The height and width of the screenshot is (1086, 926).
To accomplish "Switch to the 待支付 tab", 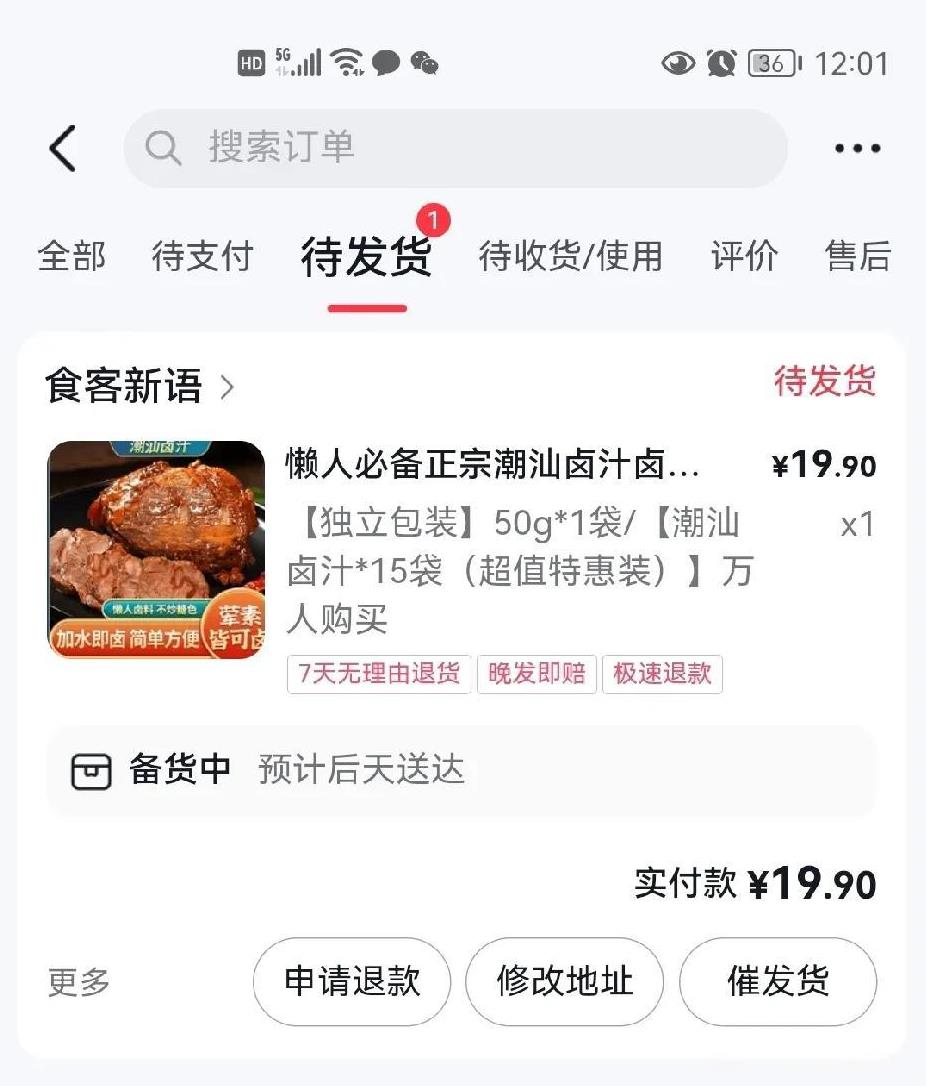I will click(202, 256).
